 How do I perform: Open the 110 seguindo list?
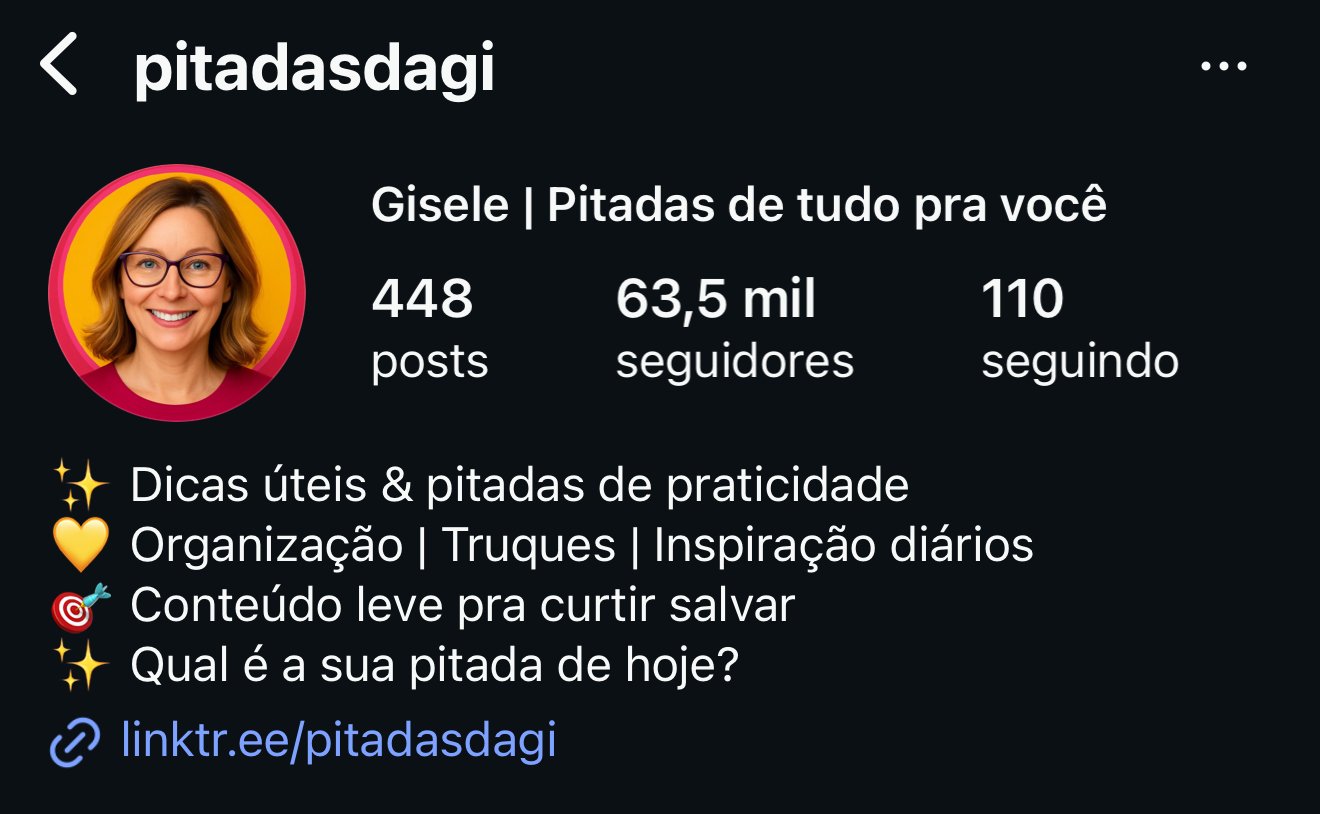[x=1079, y=328]
